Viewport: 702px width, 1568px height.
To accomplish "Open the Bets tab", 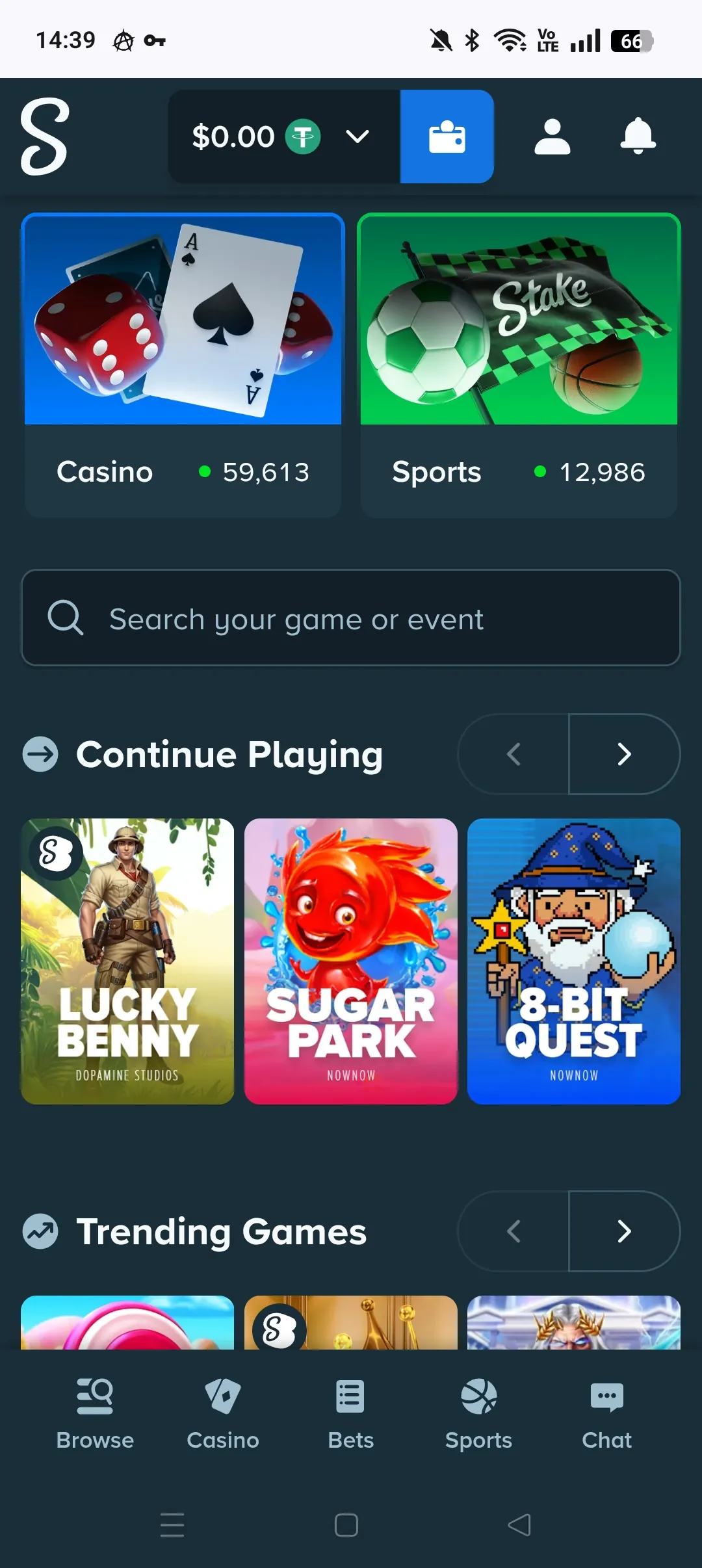I will pos(350,1394).
